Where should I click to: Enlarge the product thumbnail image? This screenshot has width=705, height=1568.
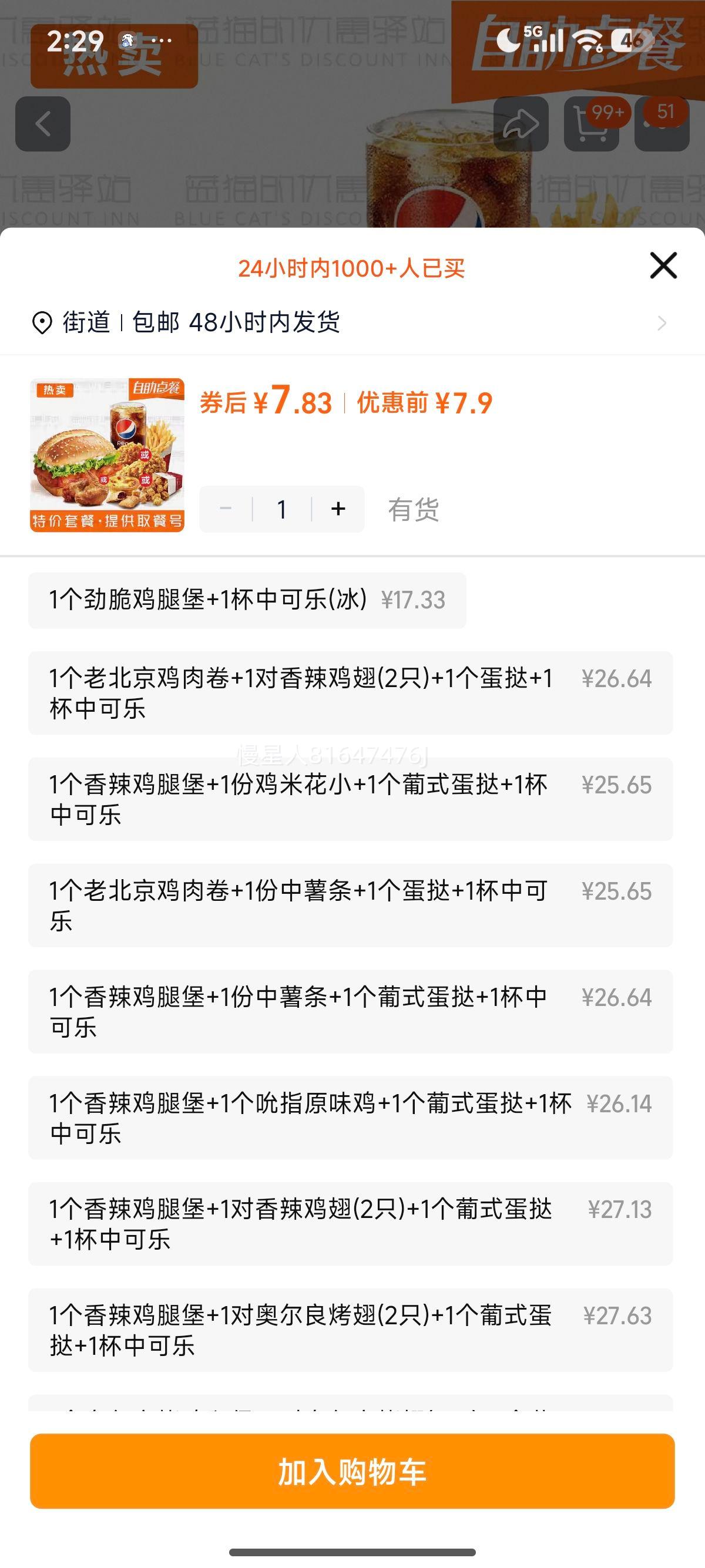tap(107, 455)
